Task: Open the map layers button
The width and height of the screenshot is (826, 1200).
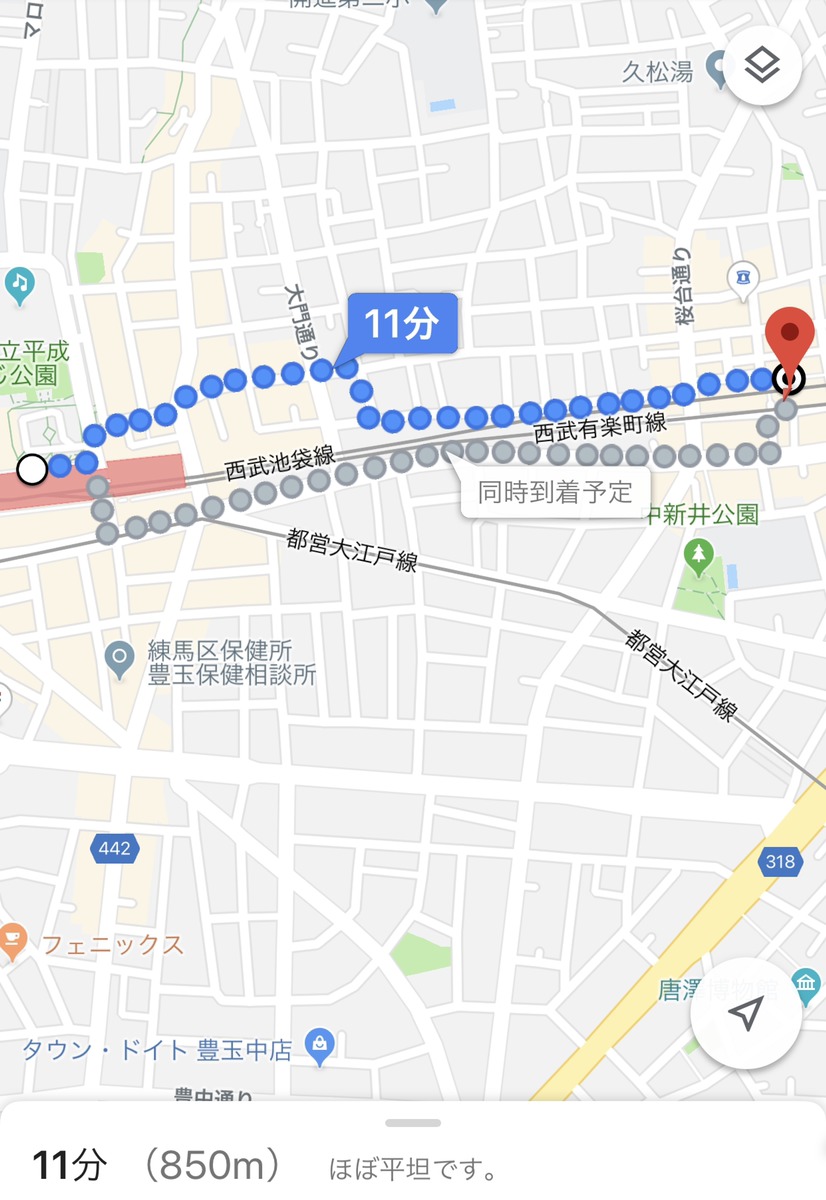Action: coord(762,67)
